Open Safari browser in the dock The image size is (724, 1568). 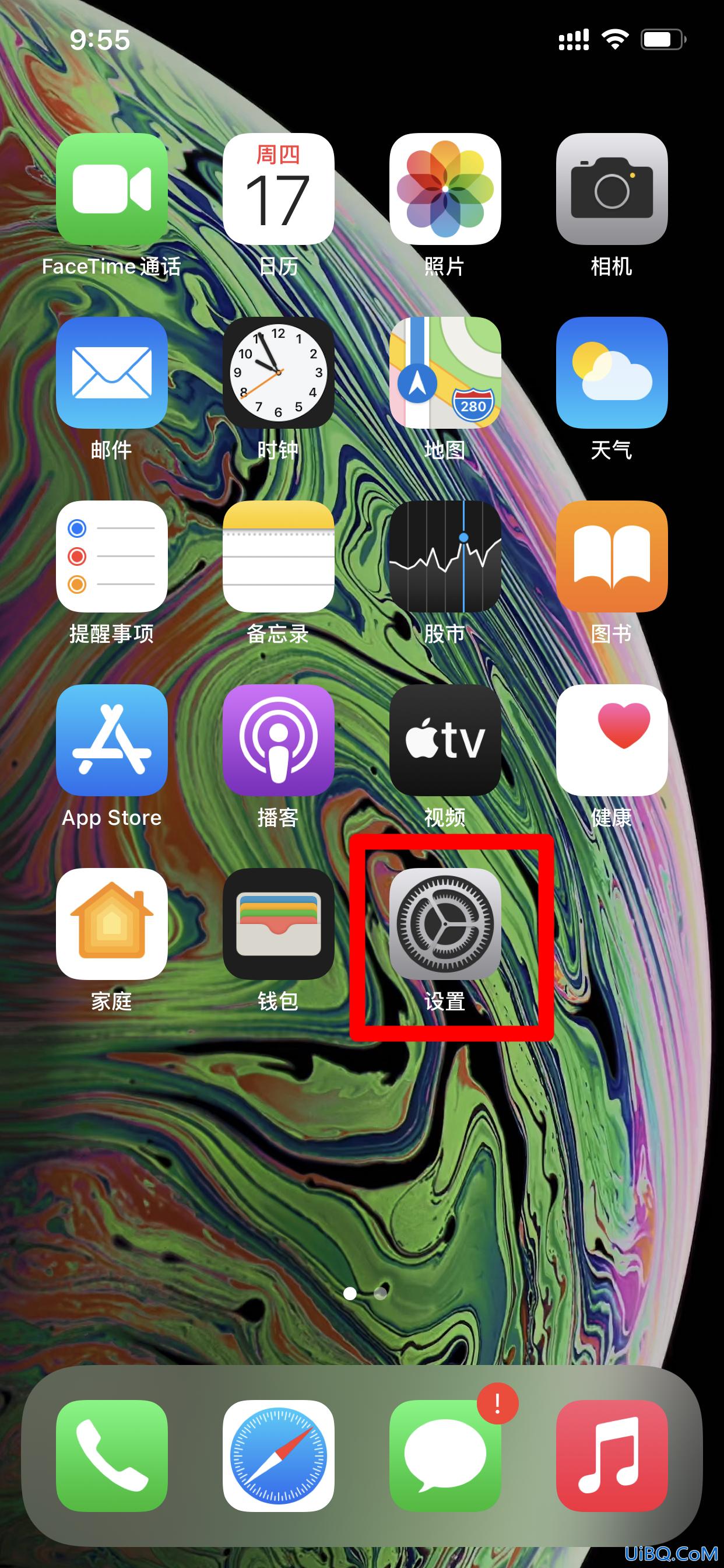278,1455
